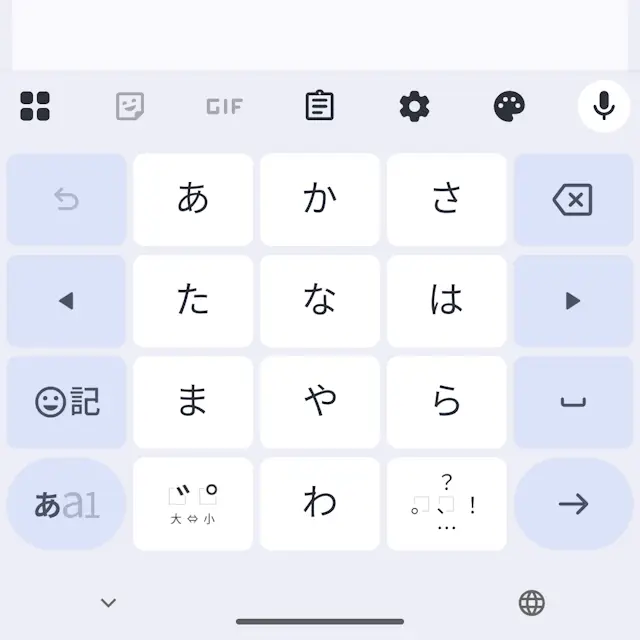Screen dimensions: 640x640
Task: Type the さ key
Action: tap(447, 199)
